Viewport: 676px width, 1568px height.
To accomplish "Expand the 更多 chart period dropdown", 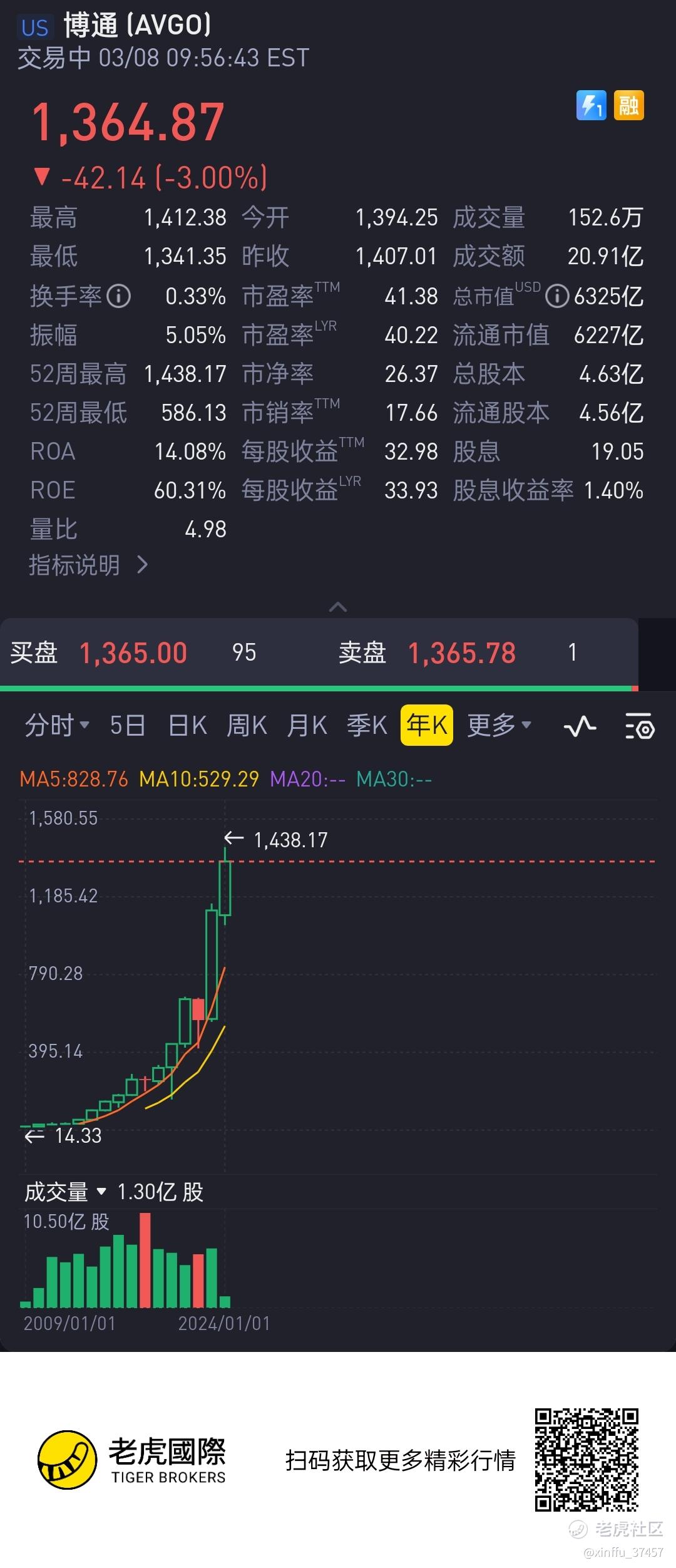I will click(x=499, y=726).
